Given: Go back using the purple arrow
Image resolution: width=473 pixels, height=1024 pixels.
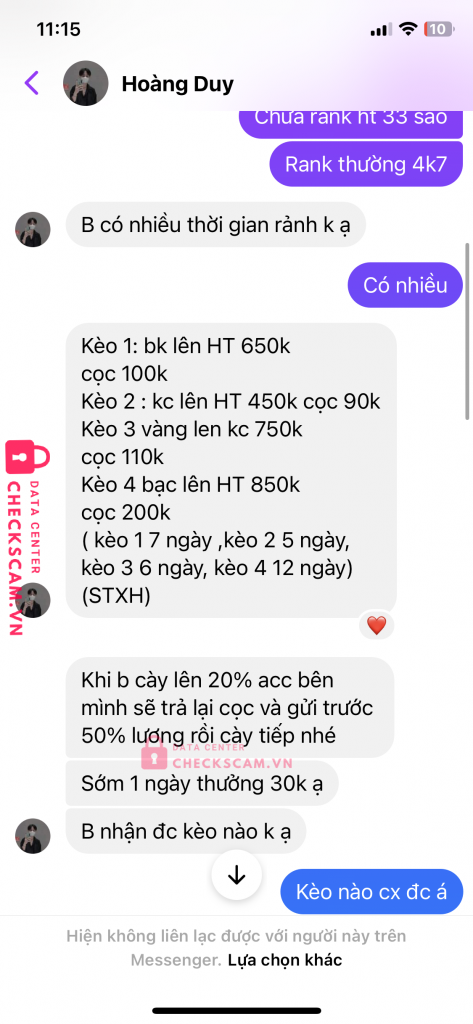Looking at the screenshot, I should [31, 84].
